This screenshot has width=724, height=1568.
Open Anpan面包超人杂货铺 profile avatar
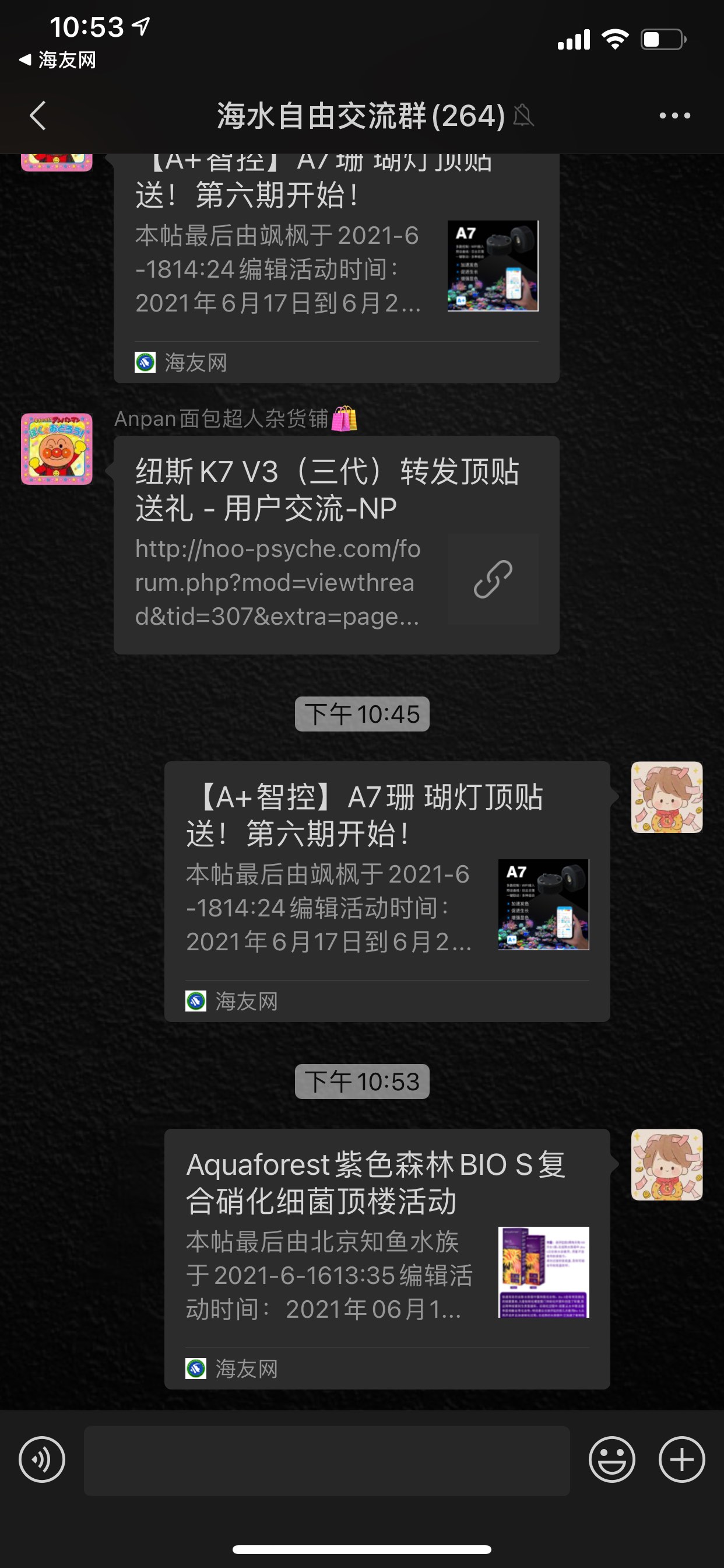[x=57, y=449]
